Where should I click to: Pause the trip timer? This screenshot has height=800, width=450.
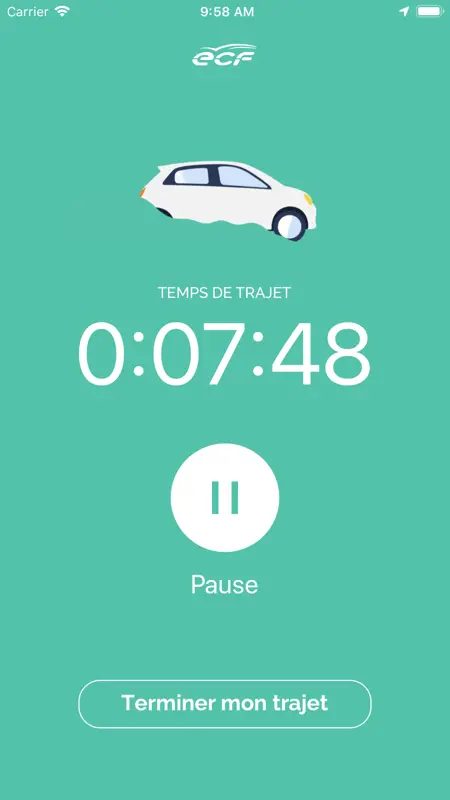click(224, 497)
